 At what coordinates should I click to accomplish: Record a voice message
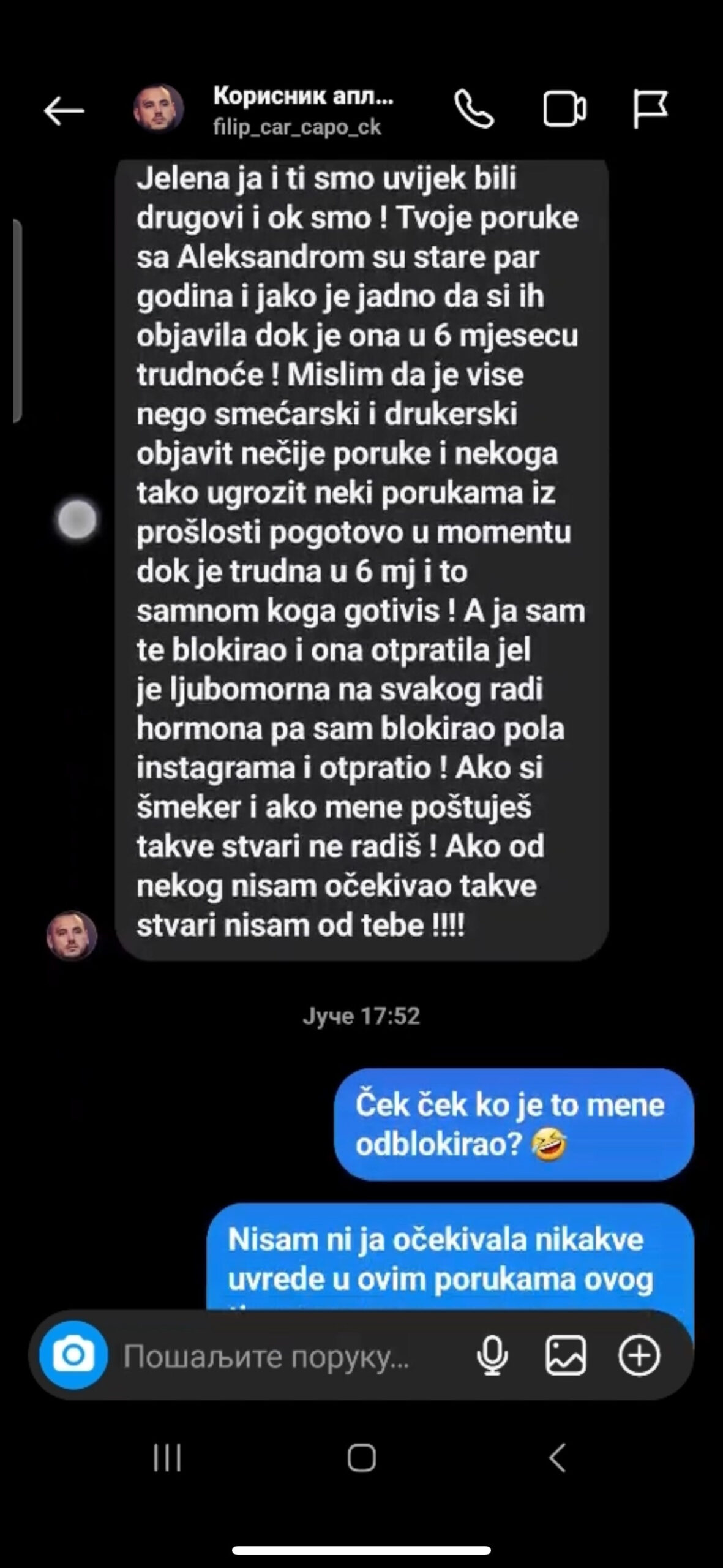[492, 1356]
